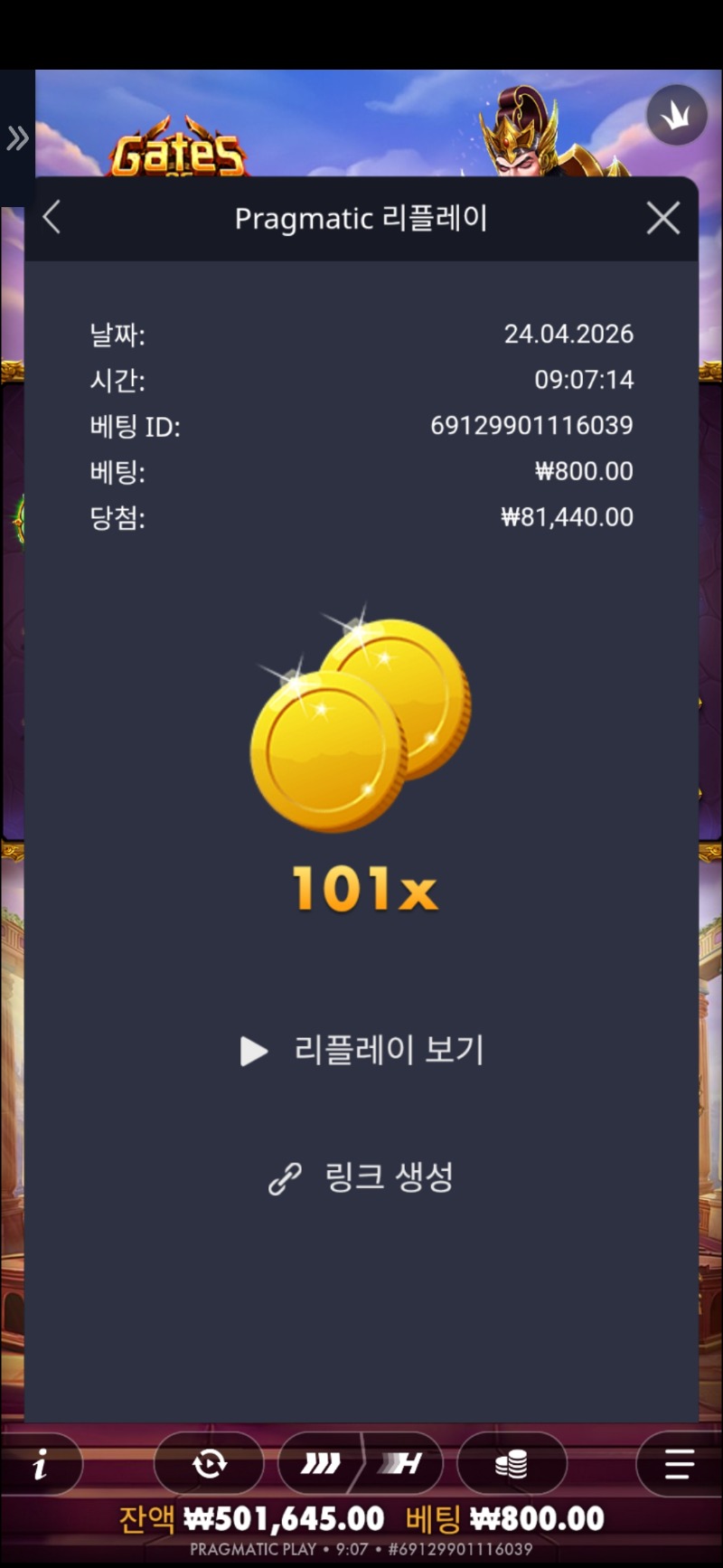The height and width of the screenshot is (1568, 723).
Task: Go back using the left arrow in replay header
Action: (52, 218)
